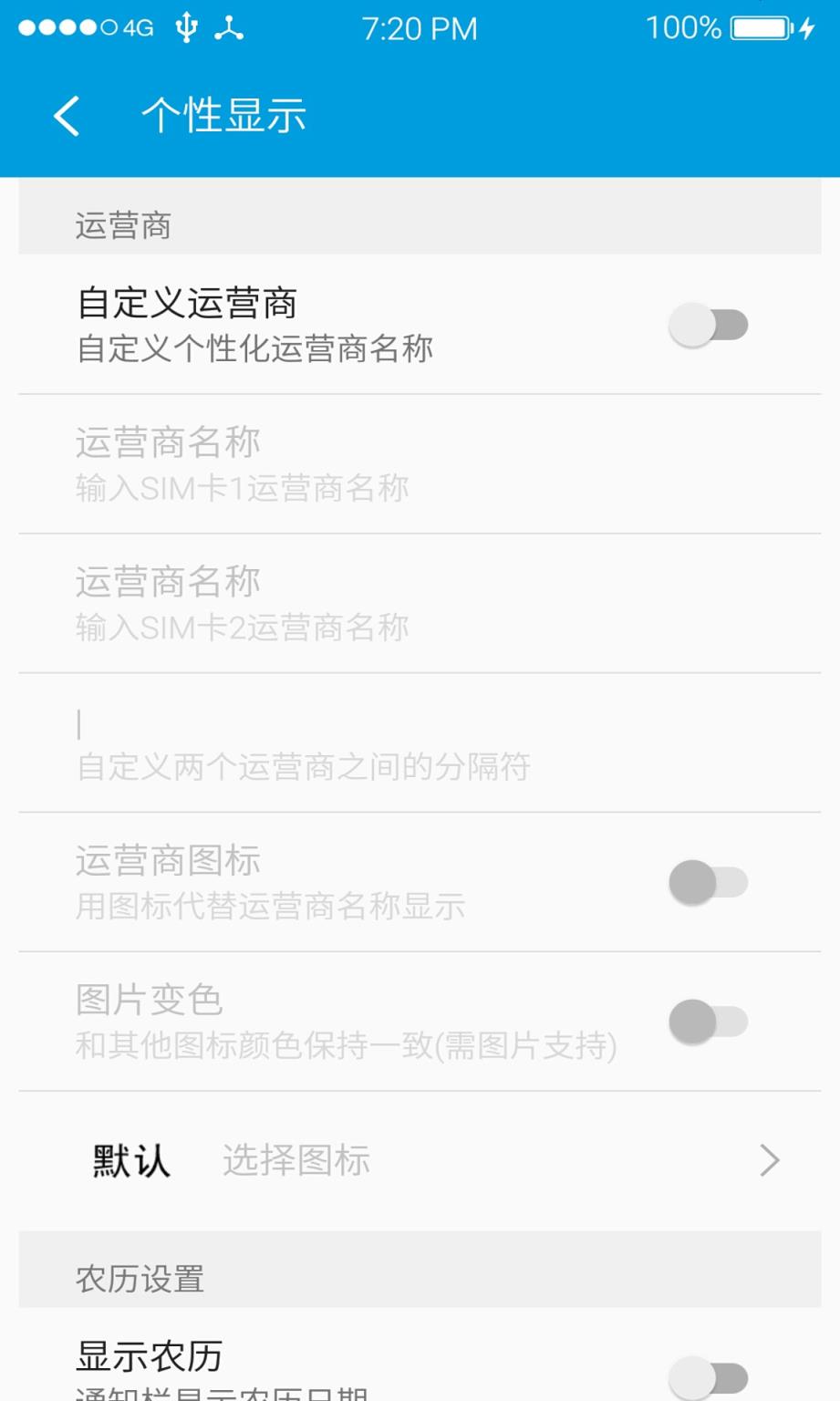This screenshot has width=840, height=1401.
Task: Tap the 运营商 section header
Action: 122,226
